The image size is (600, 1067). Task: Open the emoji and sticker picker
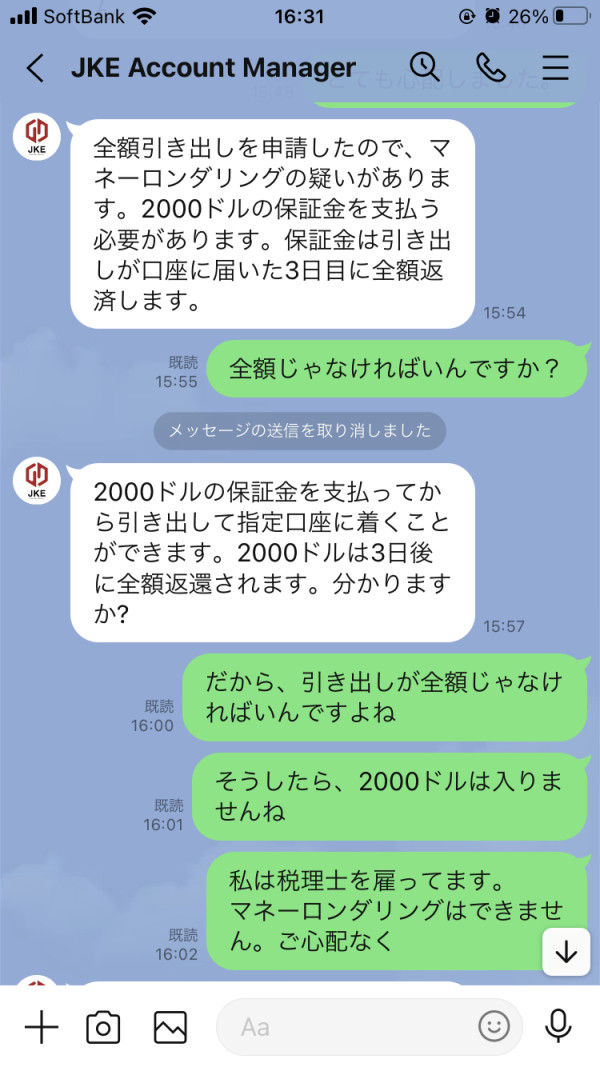[x=494, y=1026]
